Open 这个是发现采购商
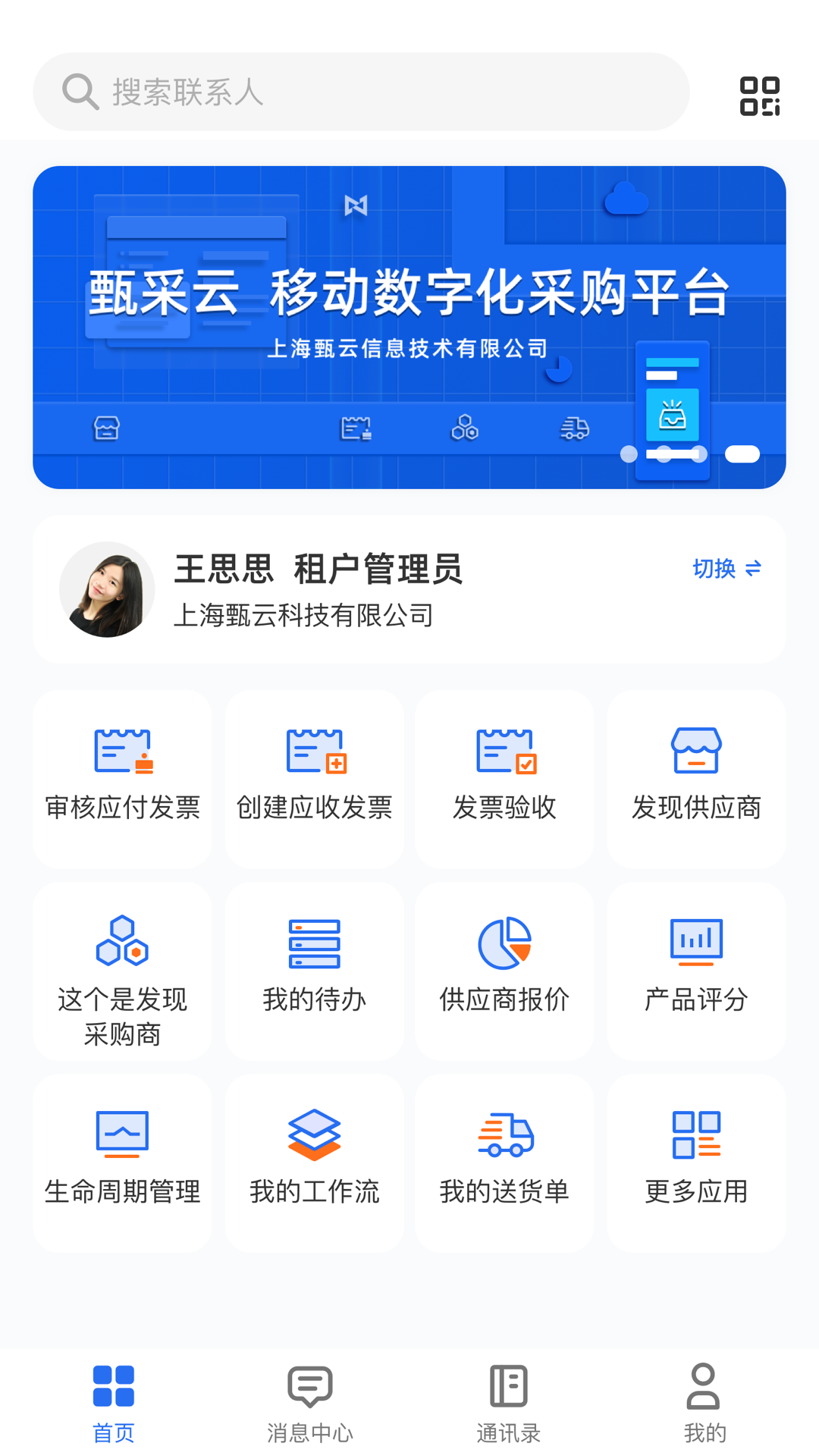This screenshot has height=1456, width=819. point(122,971)
